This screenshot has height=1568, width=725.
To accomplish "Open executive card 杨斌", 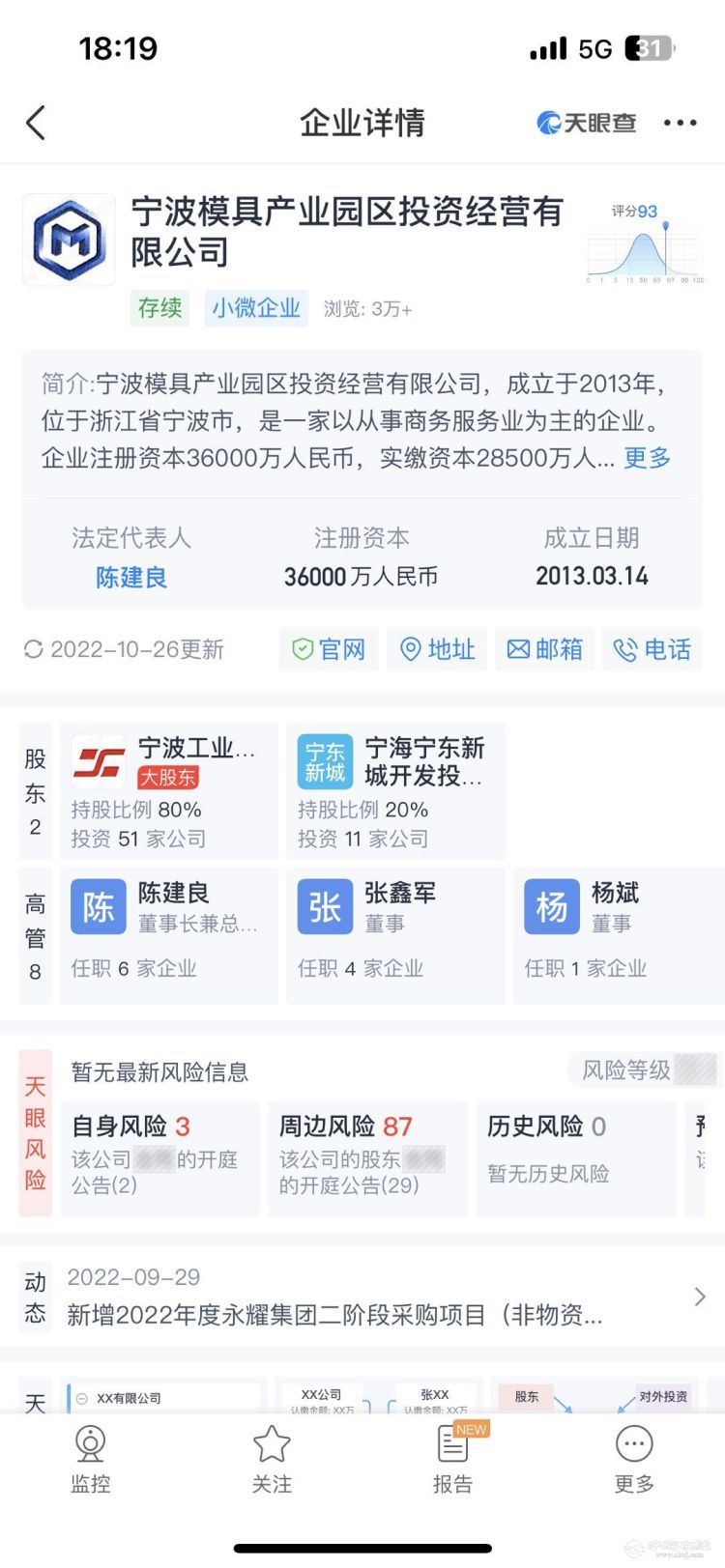I will point(619,935).
